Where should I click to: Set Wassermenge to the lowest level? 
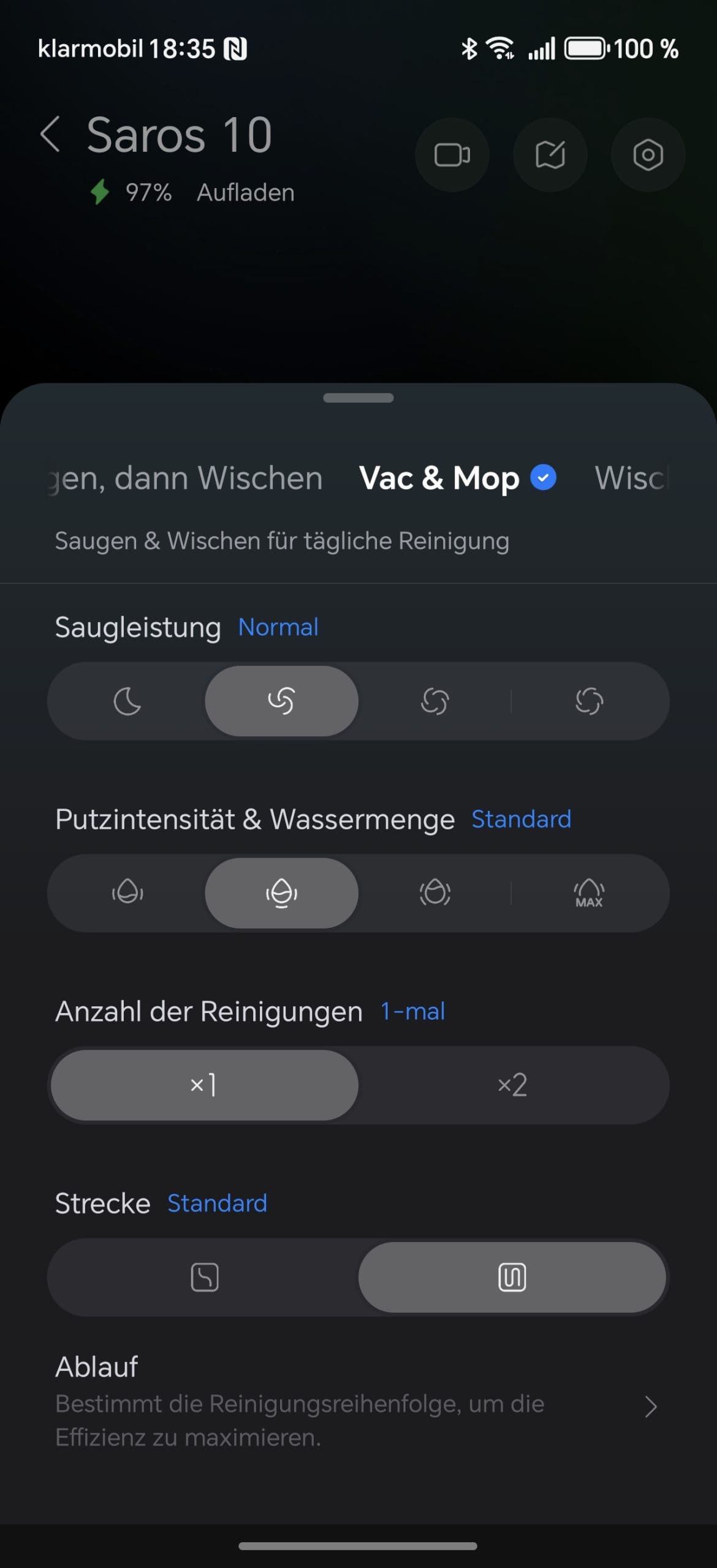click(x=127, y=893)
